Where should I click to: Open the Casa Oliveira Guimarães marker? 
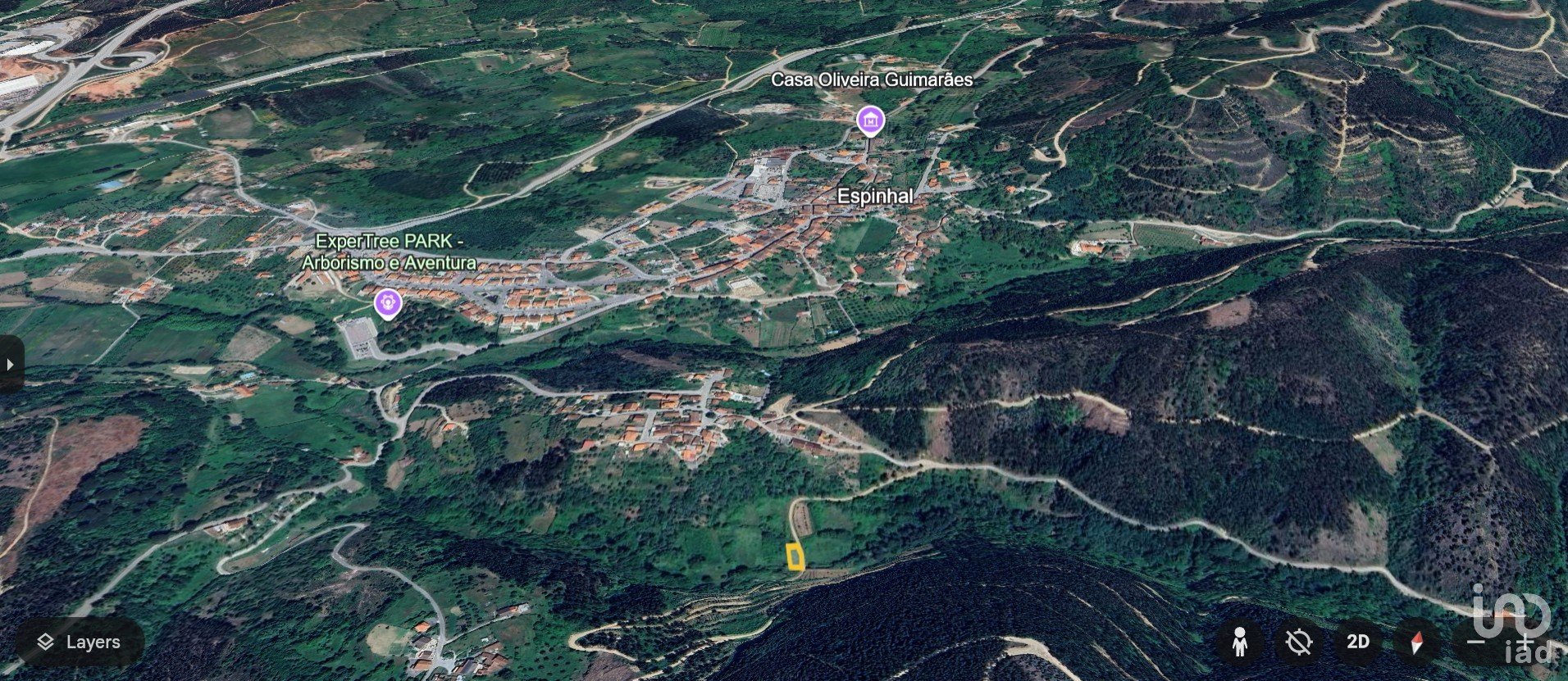pos(869,120)
